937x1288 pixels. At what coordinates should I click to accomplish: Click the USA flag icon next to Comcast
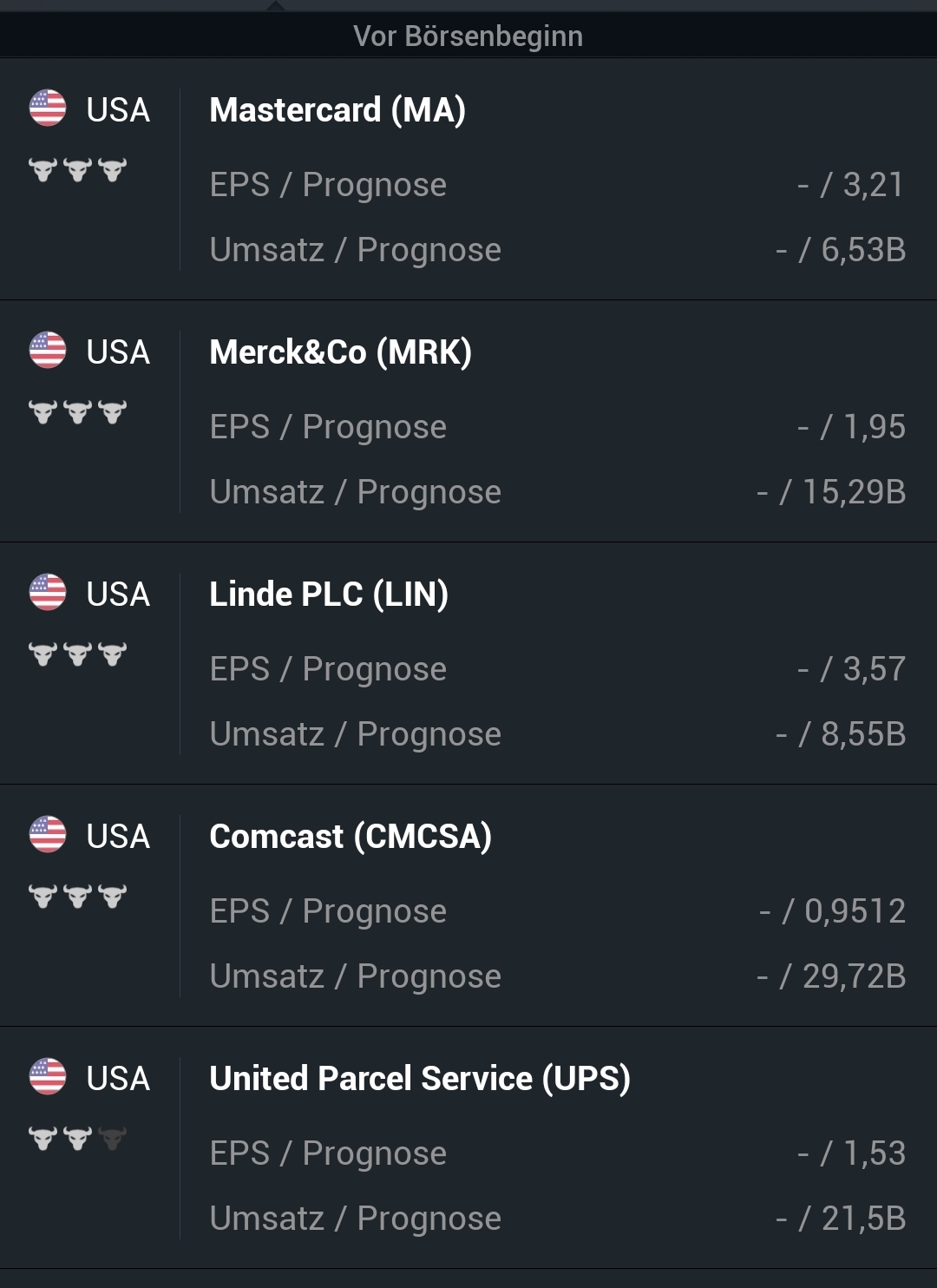coord(46,836)
